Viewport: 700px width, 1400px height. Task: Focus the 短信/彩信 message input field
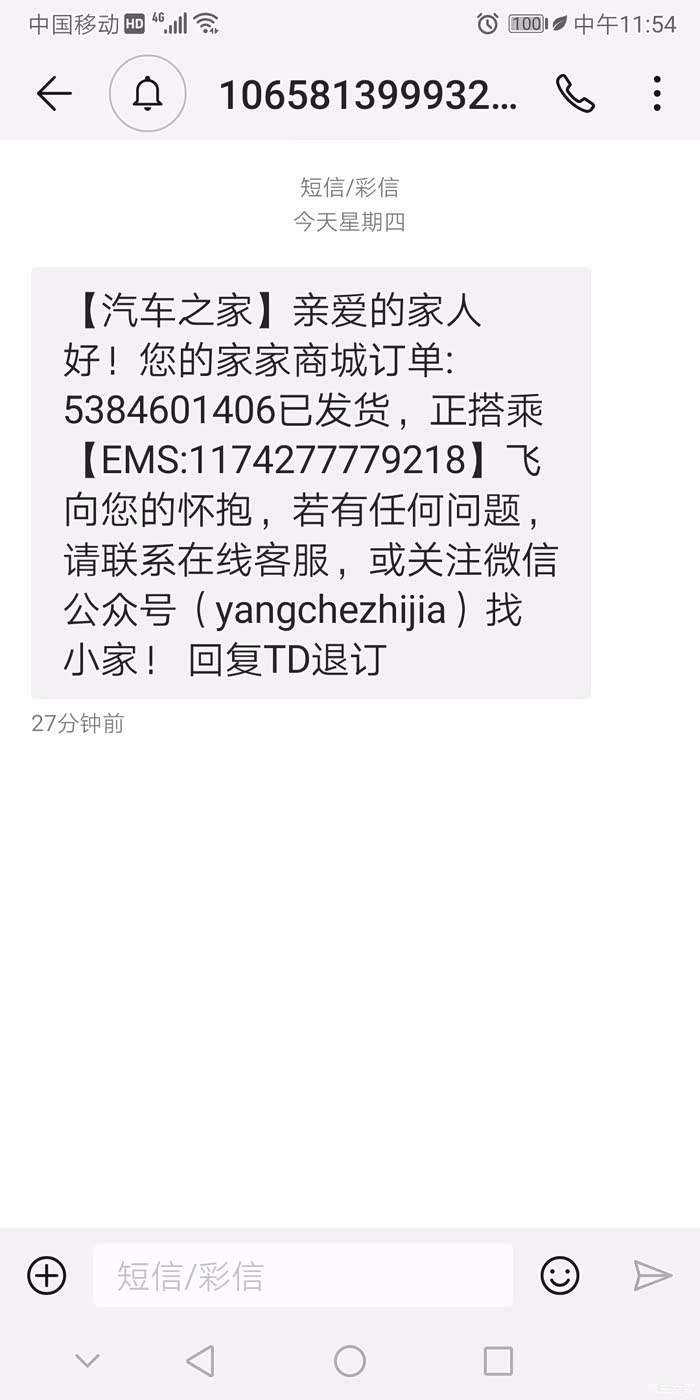(x=303, y=1275)
